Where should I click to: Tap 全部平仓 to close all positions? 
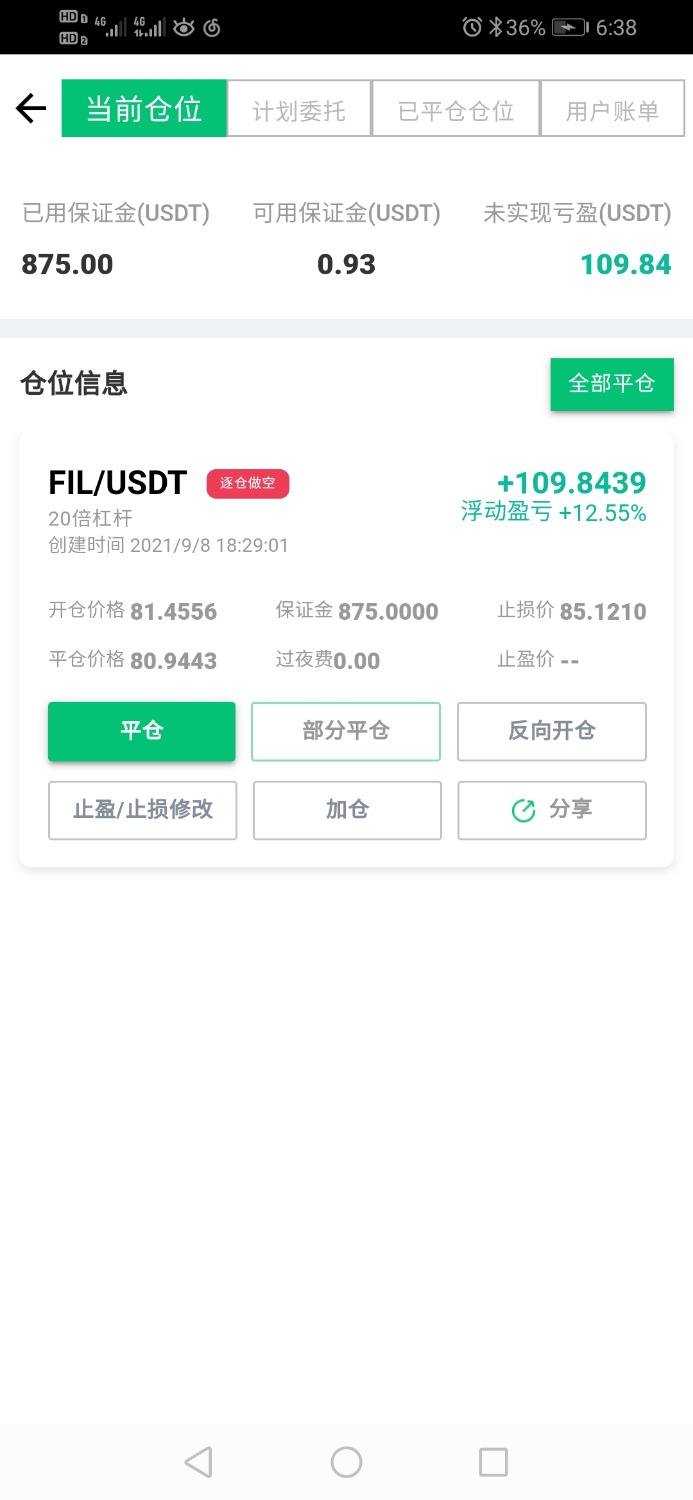[611, 384]
